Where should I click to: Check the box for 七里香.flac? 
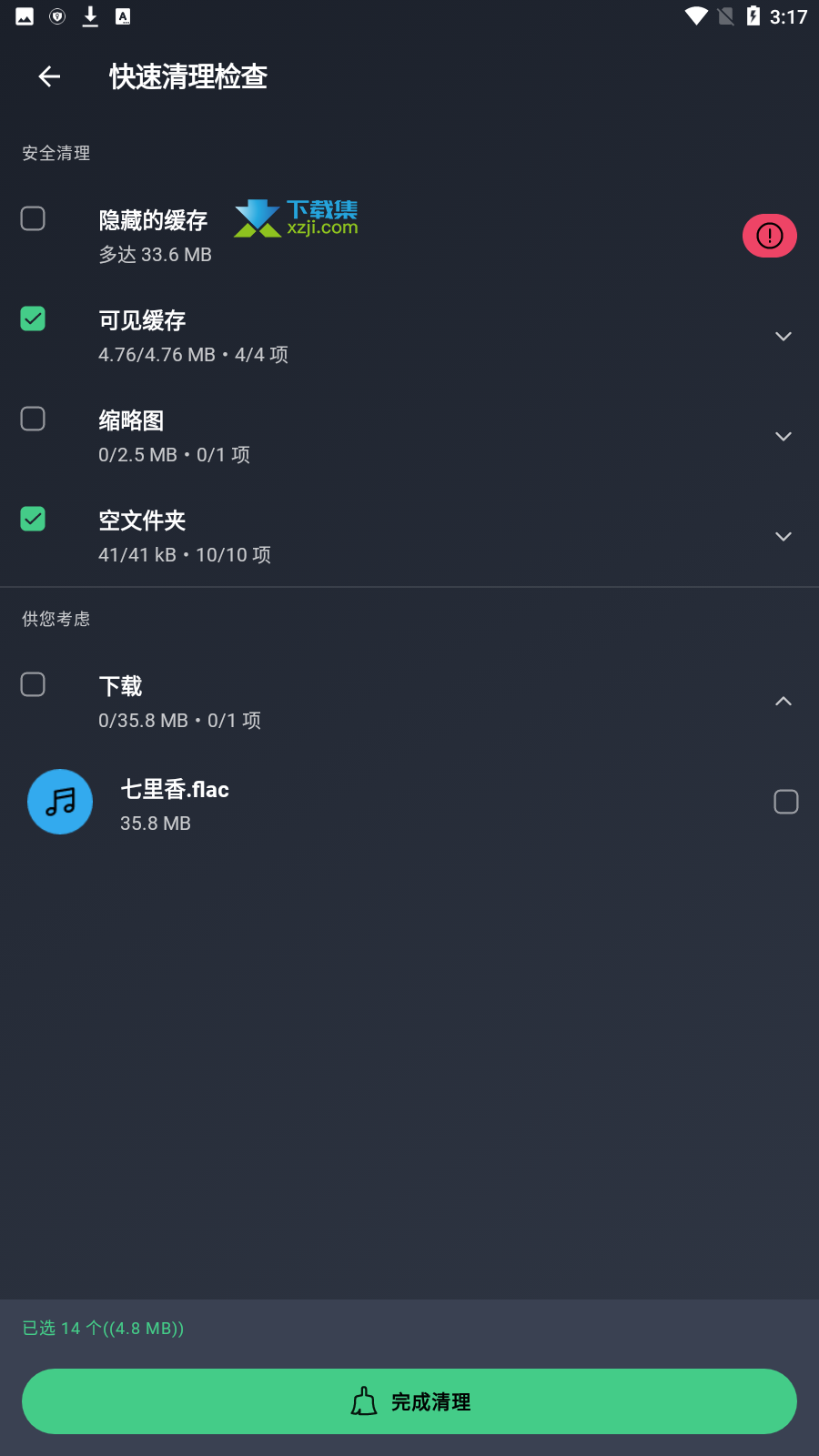click(x=786, y=802)
